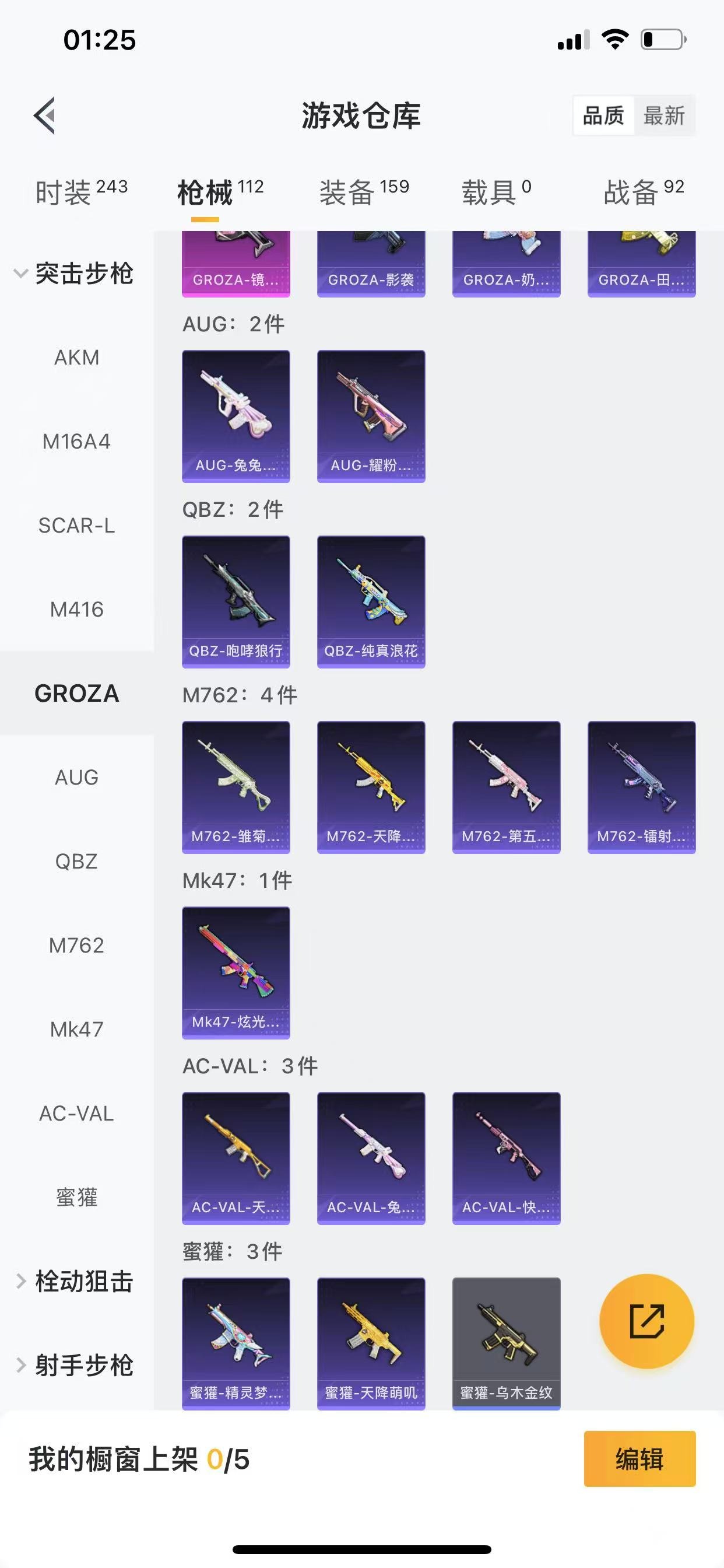Screen dimensions: 724x1568
Task: Open the 蜜獾-乌木金纹 item
Action: pyautogui.click(x=506, y=1342)
